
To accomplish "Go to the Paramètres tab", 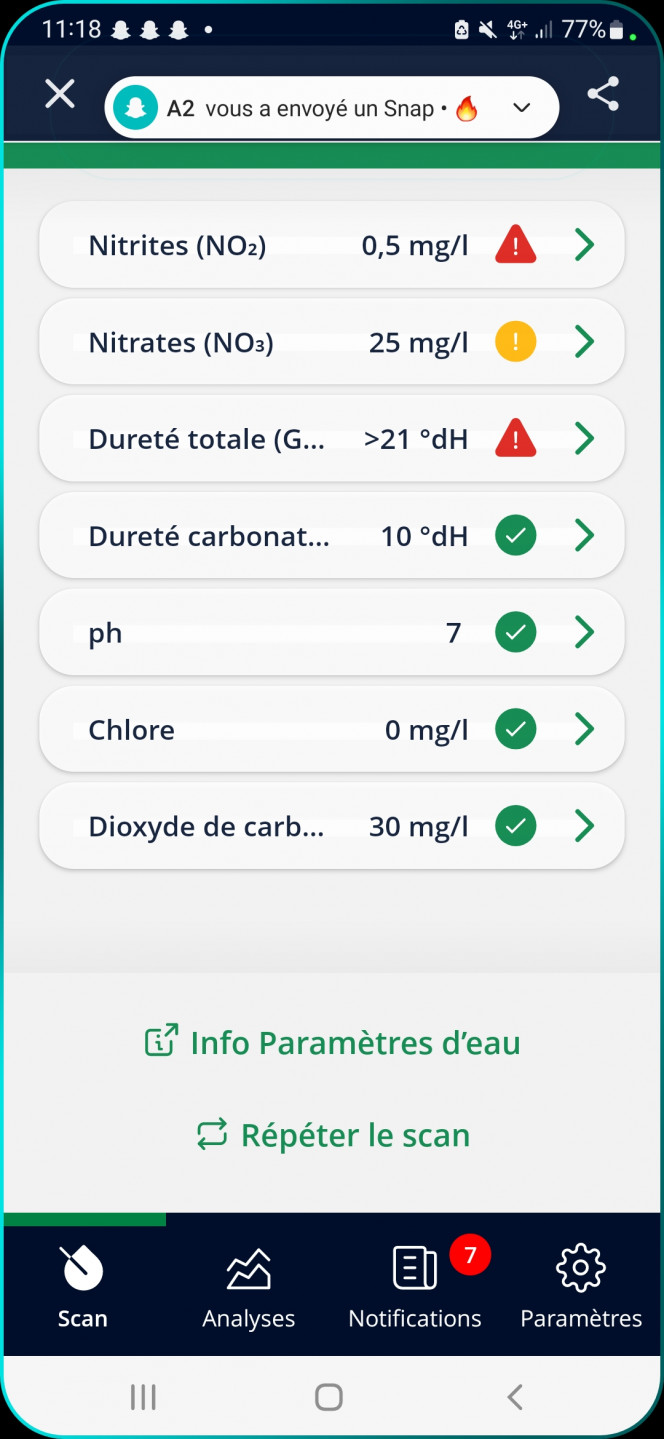I will click(x=581, y=1287).
